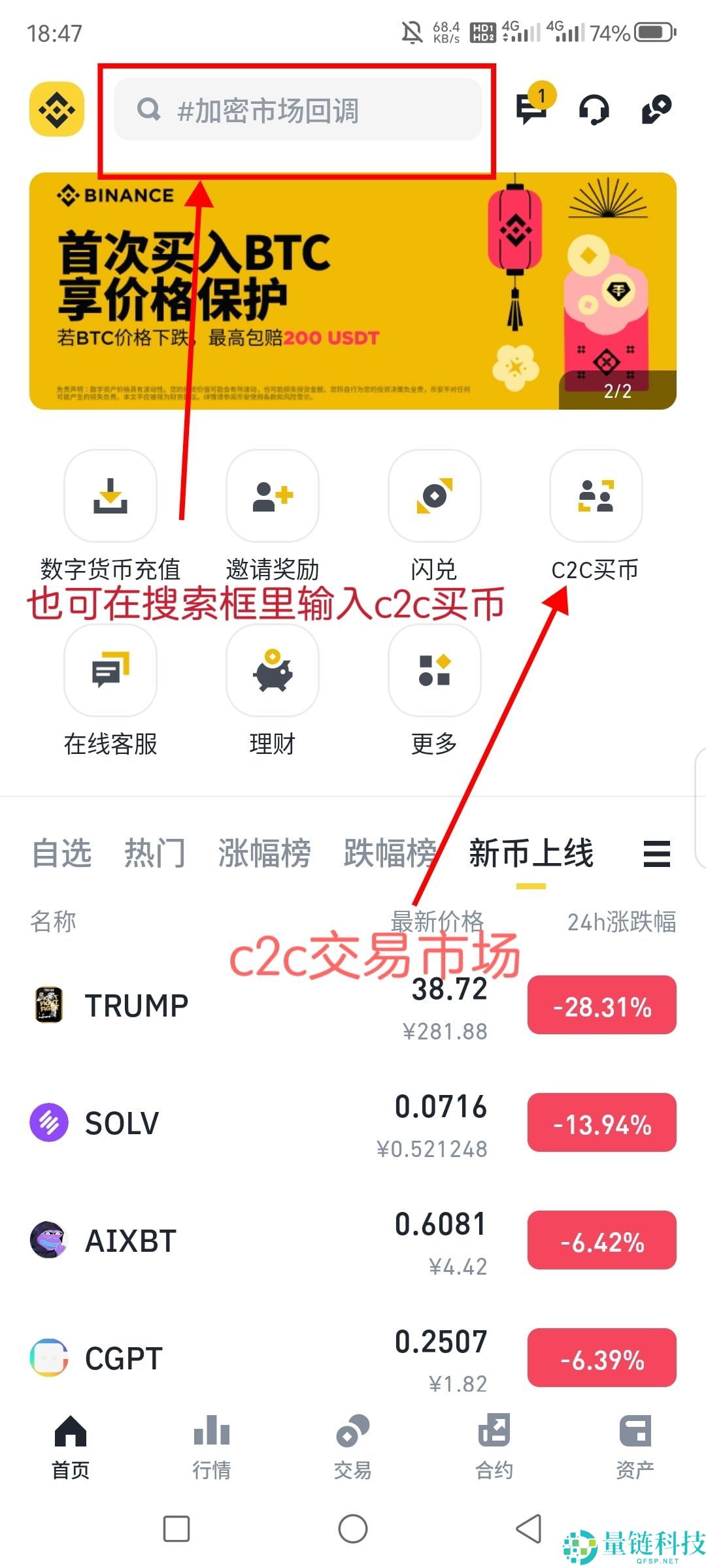The image size is (706, 1568).
Task: Switch to the 热门 tab
Action: point(155,854)
